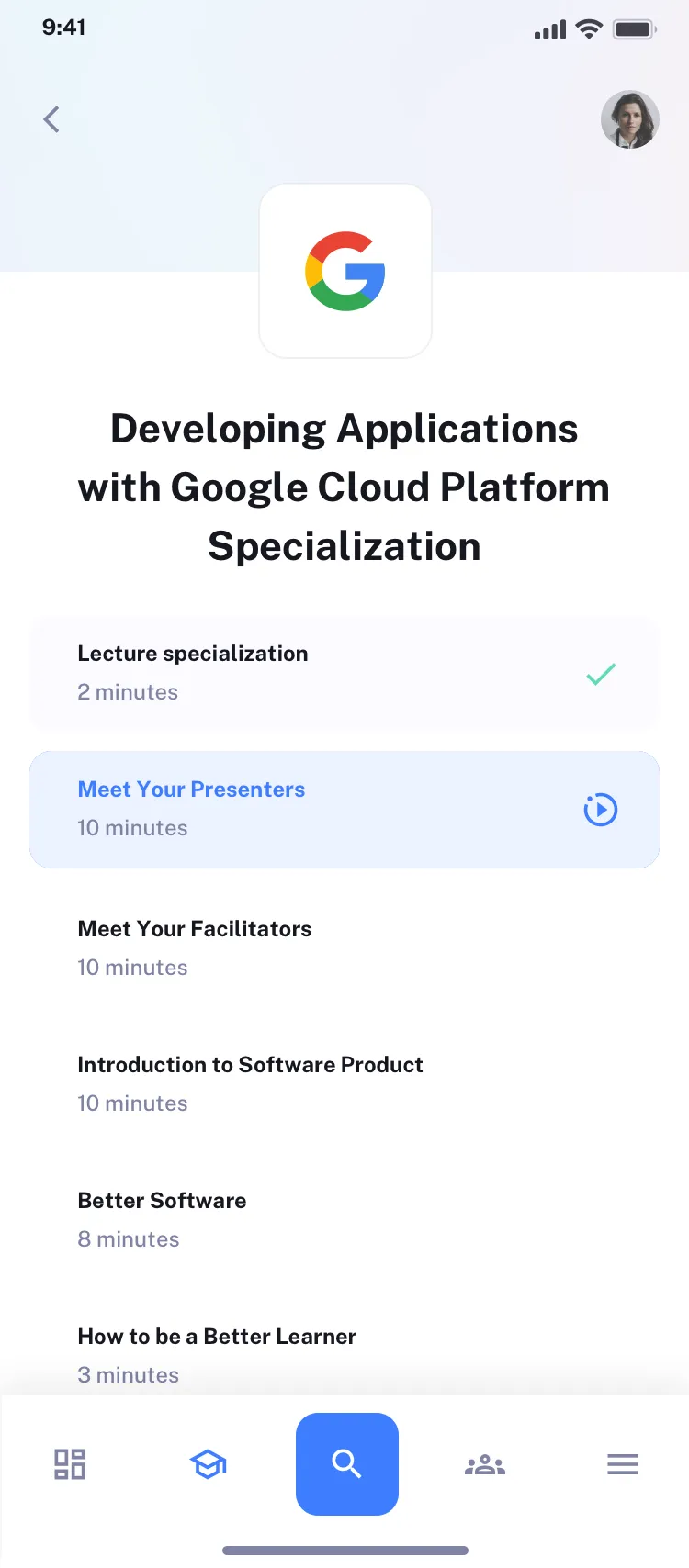689x1568 pixels.
Task: Tap the Google logo above the course title
Action: [345, 271]
